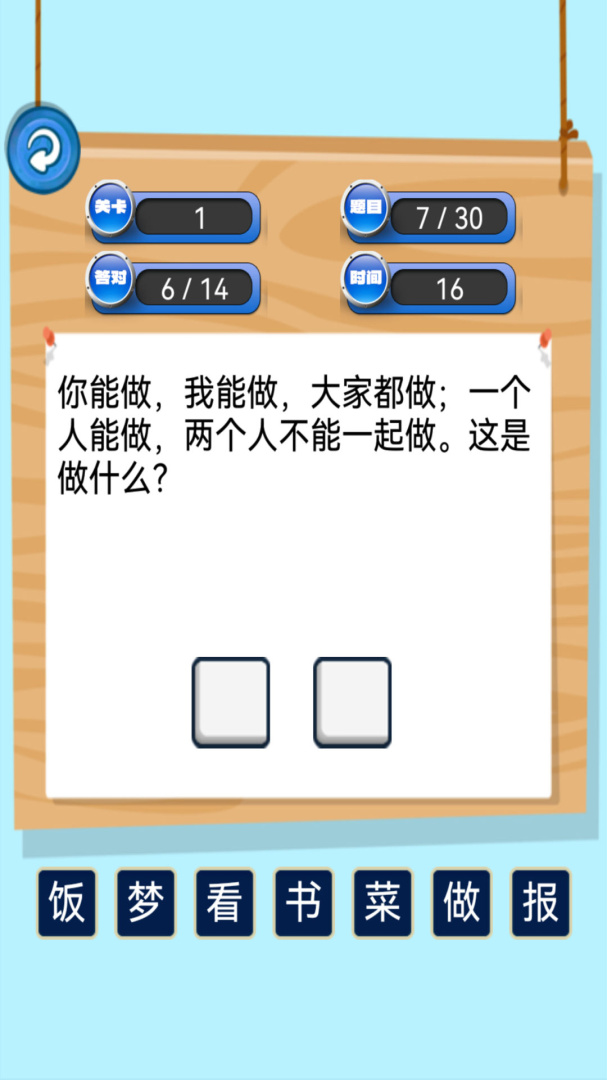Choose the character tile 梦
Image resolution: width=607 pixels, height=1080 pixels.
click(x=146, y=903)
